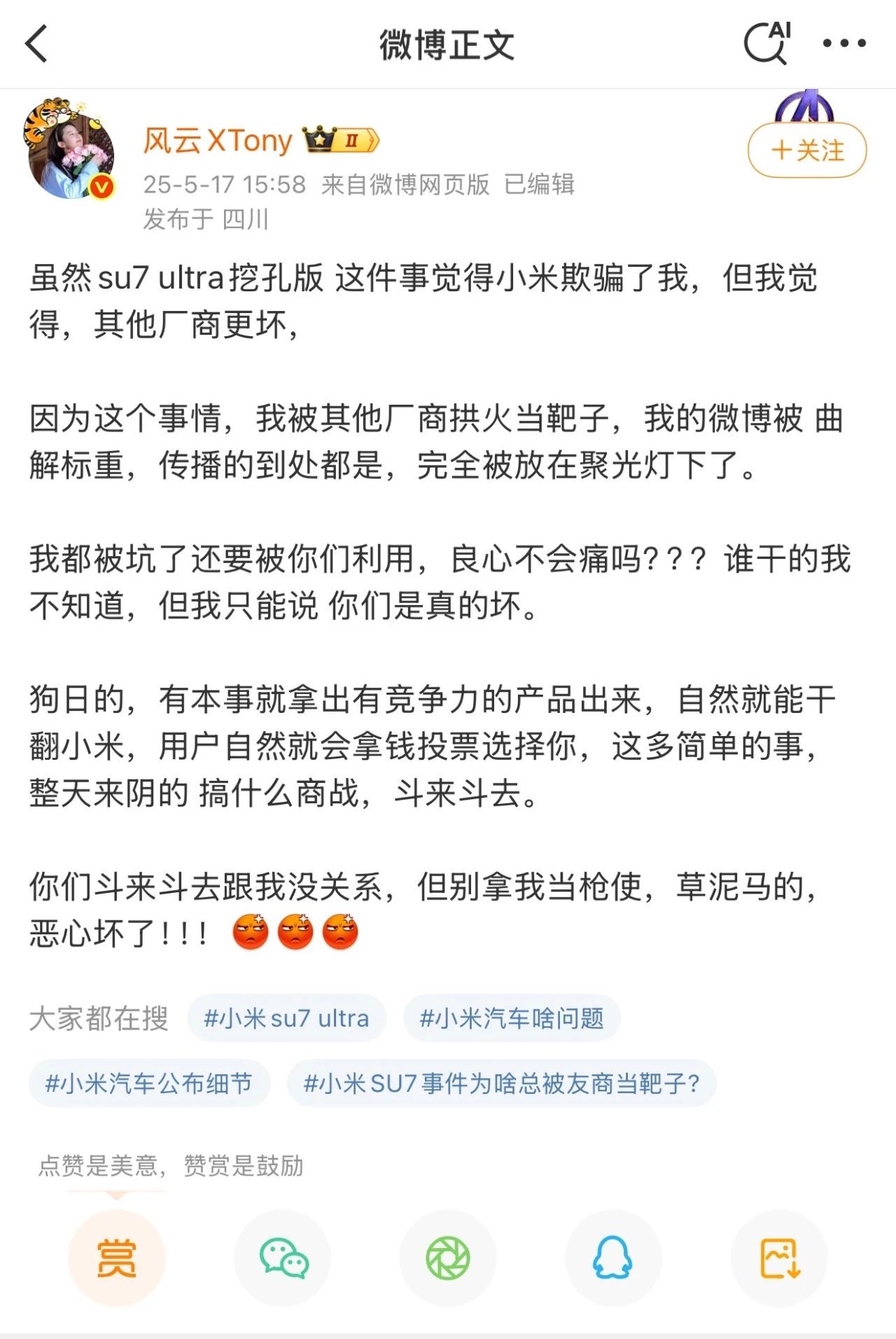Open the AI search icon
The image size is (896, 1339).
(x=767, y=43)
